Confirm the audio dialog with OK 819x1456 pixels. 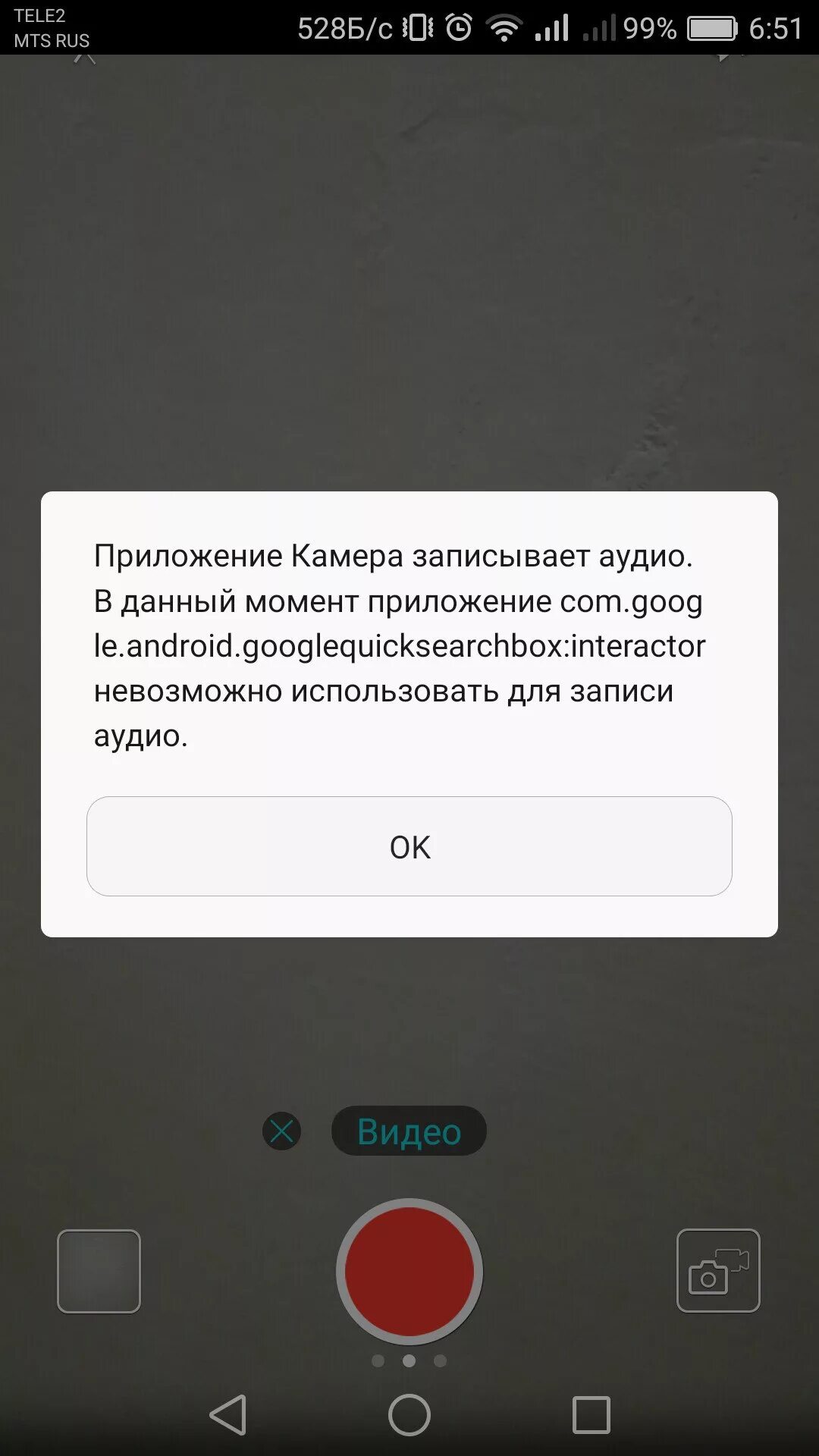pyautogui.click(x=409, y=846)
